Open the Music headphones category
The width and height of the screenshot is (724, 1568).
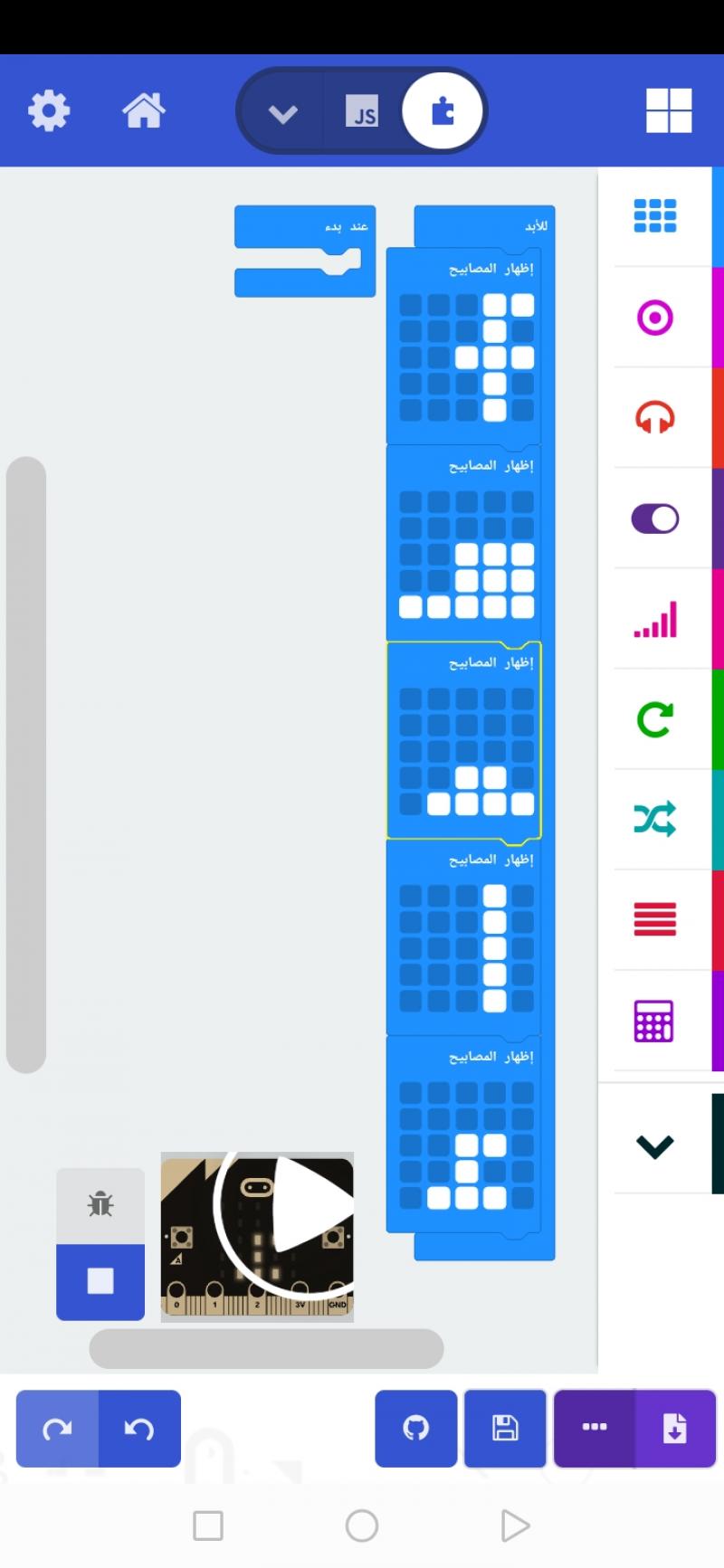(x=654, y=418)
